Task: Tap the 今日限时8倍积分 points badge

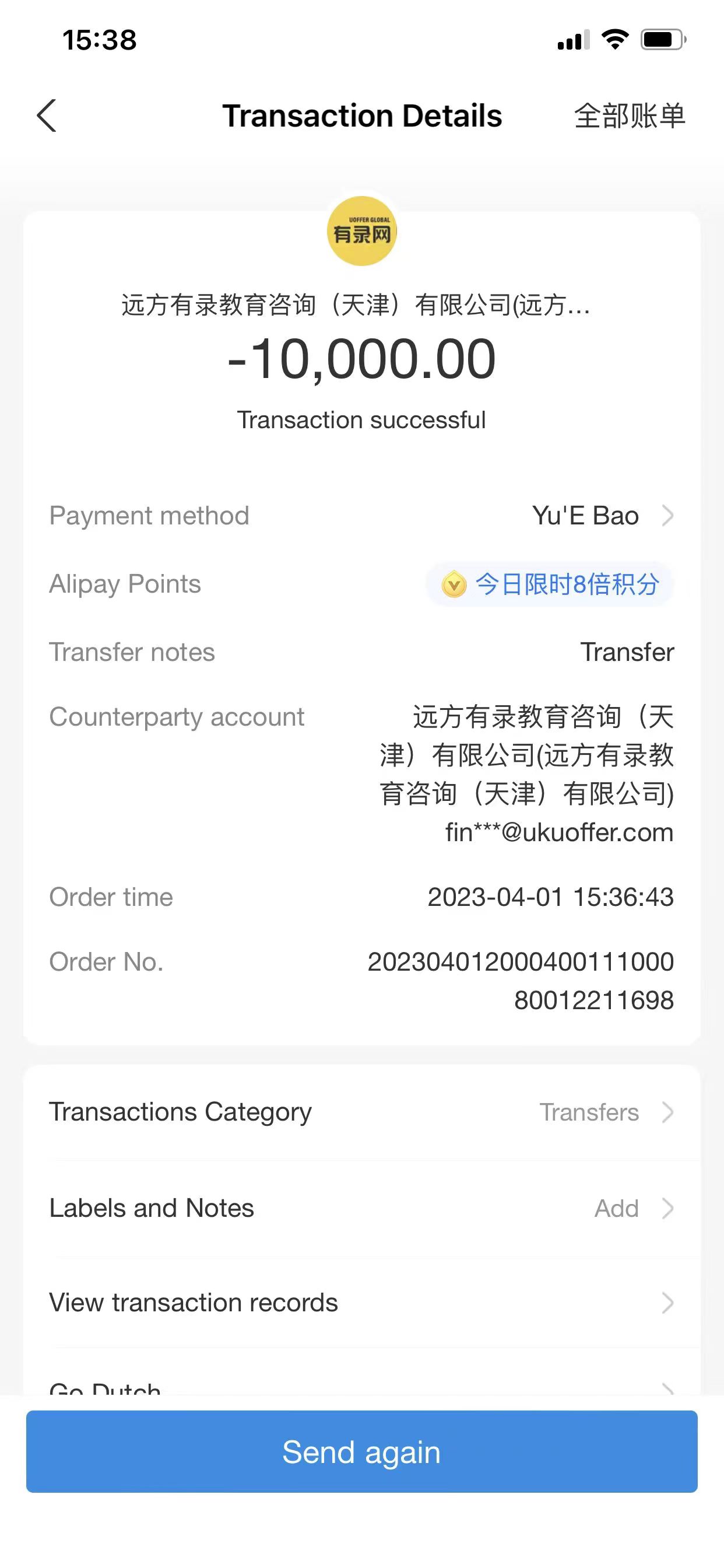Action: click(550, 584)
